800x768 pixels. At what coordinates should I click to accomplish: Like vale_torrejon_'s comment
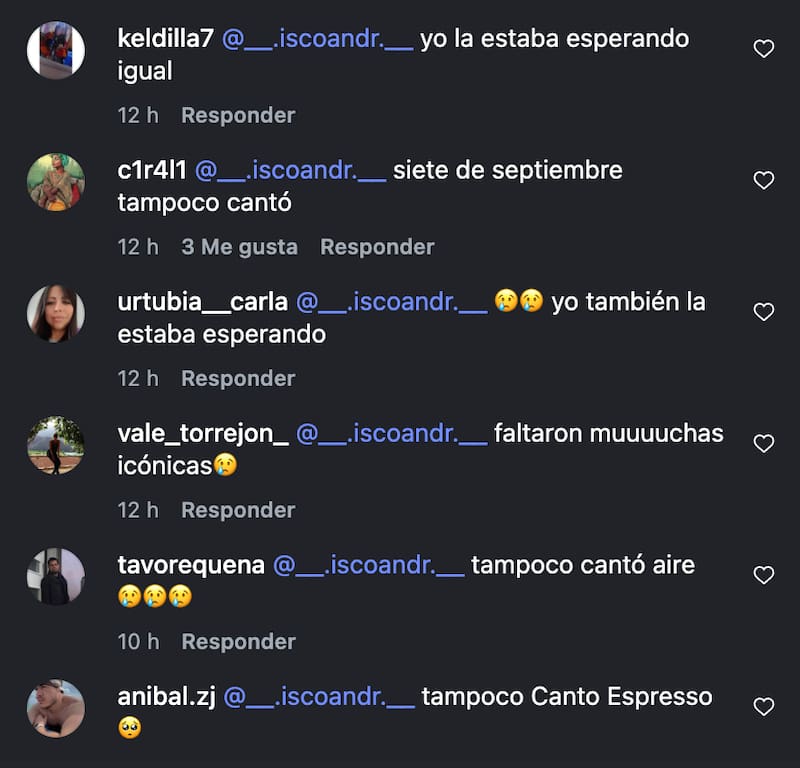point(764,444)
